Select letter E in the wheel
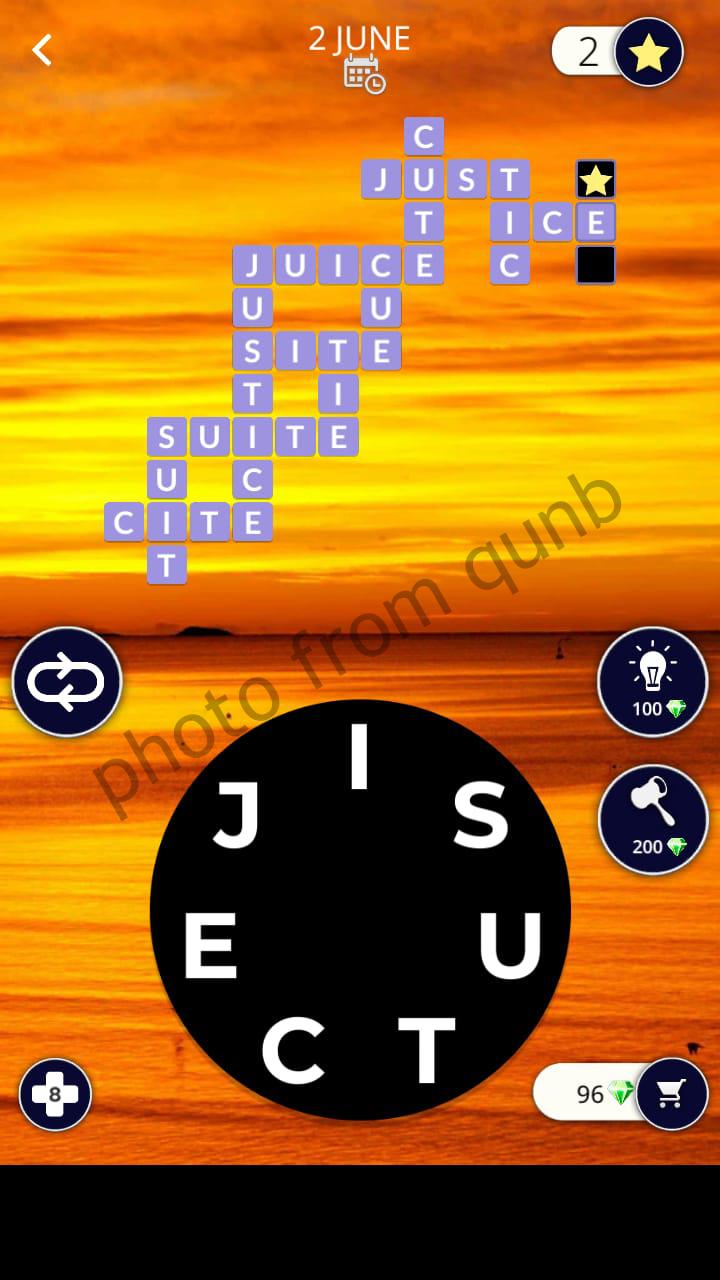The width and height of the screenshot is (720, 1280). 210,945
